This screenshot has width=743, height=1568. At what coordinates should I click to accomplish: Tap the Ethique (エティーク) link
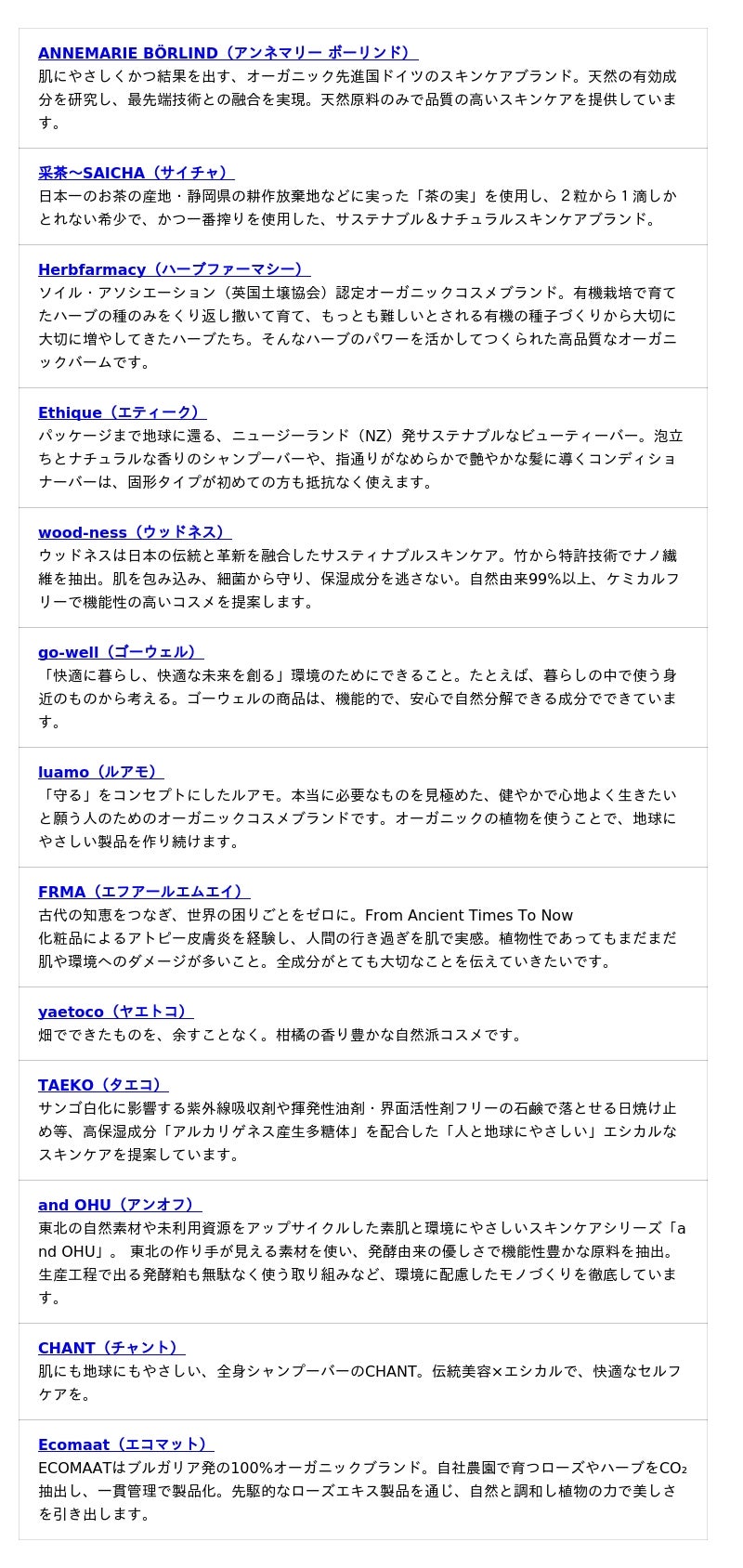click(x=122, y=412)
